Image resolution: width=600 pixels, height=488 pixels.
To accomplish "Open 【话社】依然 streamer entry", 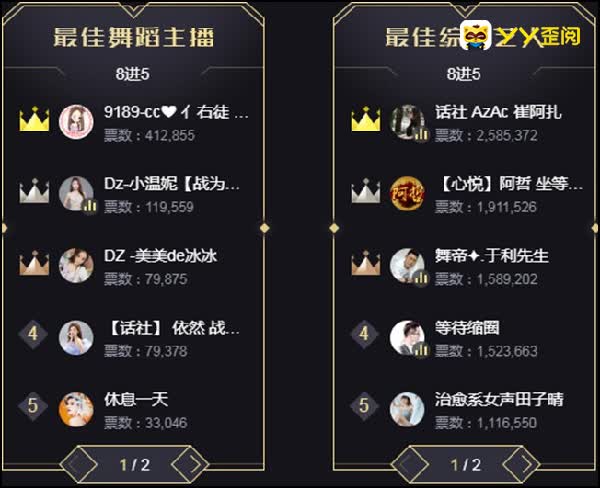I will pyautogui.click(x=172, y=328).
